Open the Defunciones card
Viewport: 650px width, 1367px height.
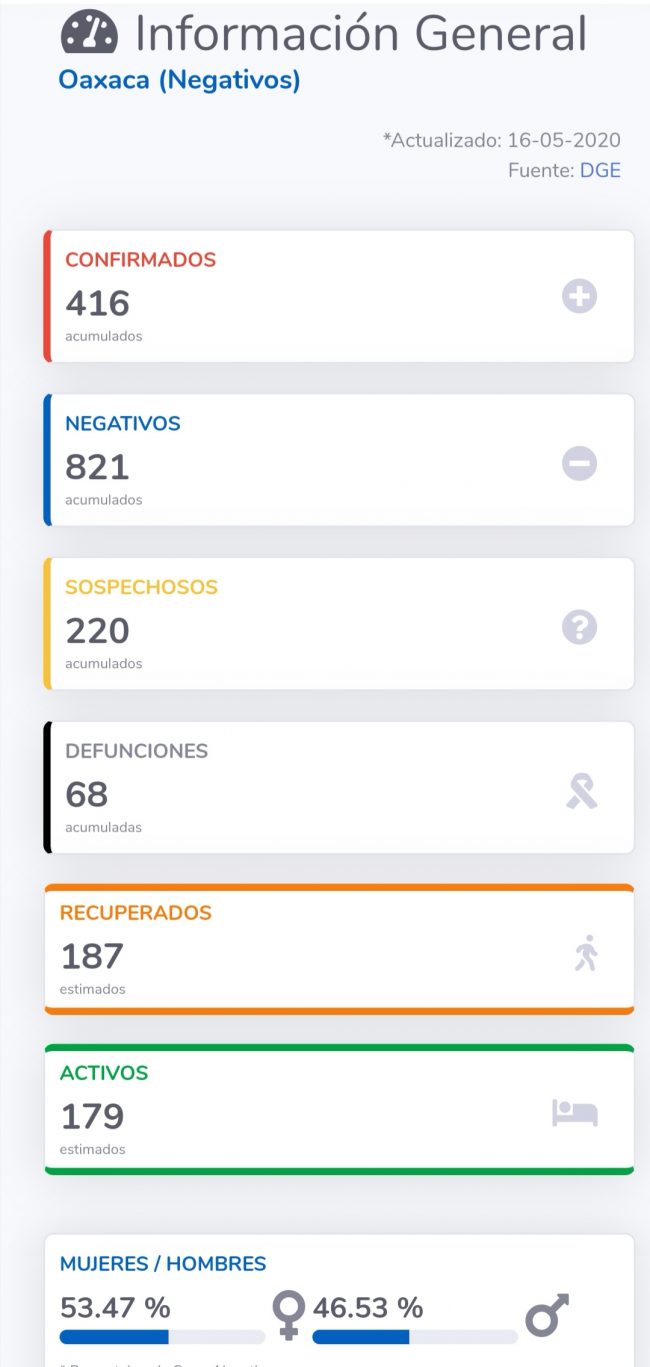pyautogui.click(x=340, y=788)
